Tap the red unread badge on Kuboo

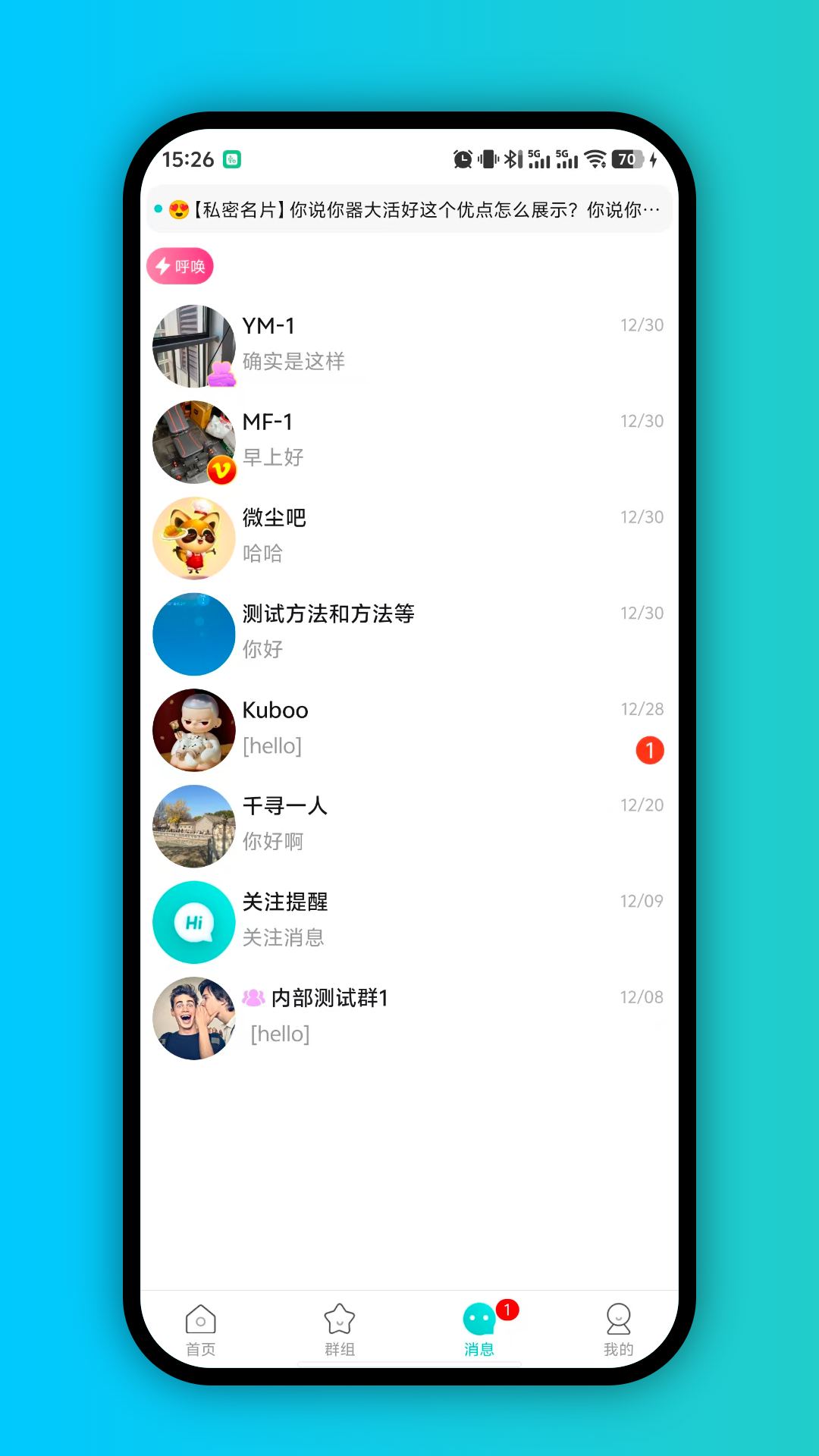(649, 749)
